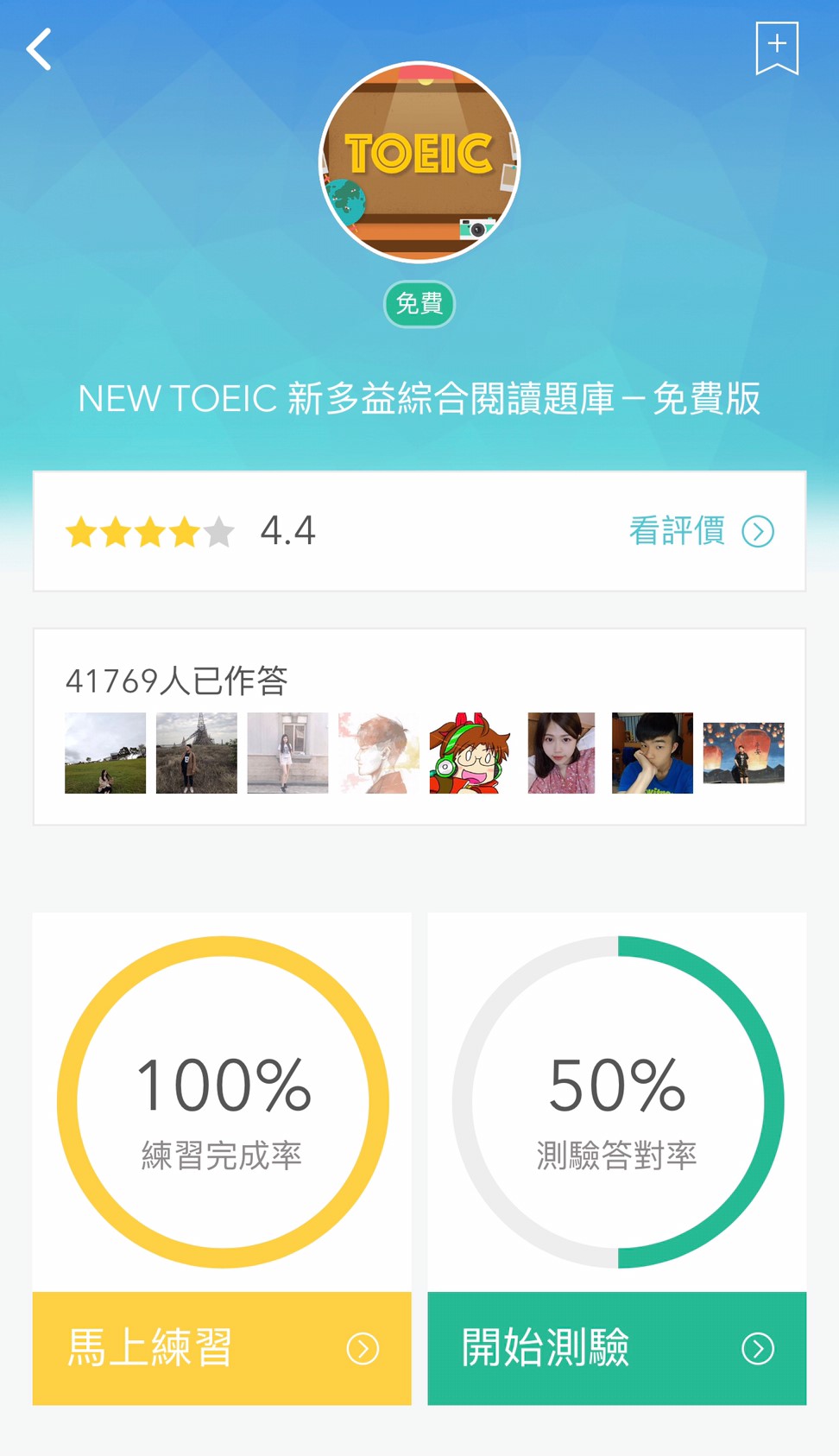The width and height of the screenshot is (839, 1456).
Task: Go back using the top-left arrow
Action: 39,49
